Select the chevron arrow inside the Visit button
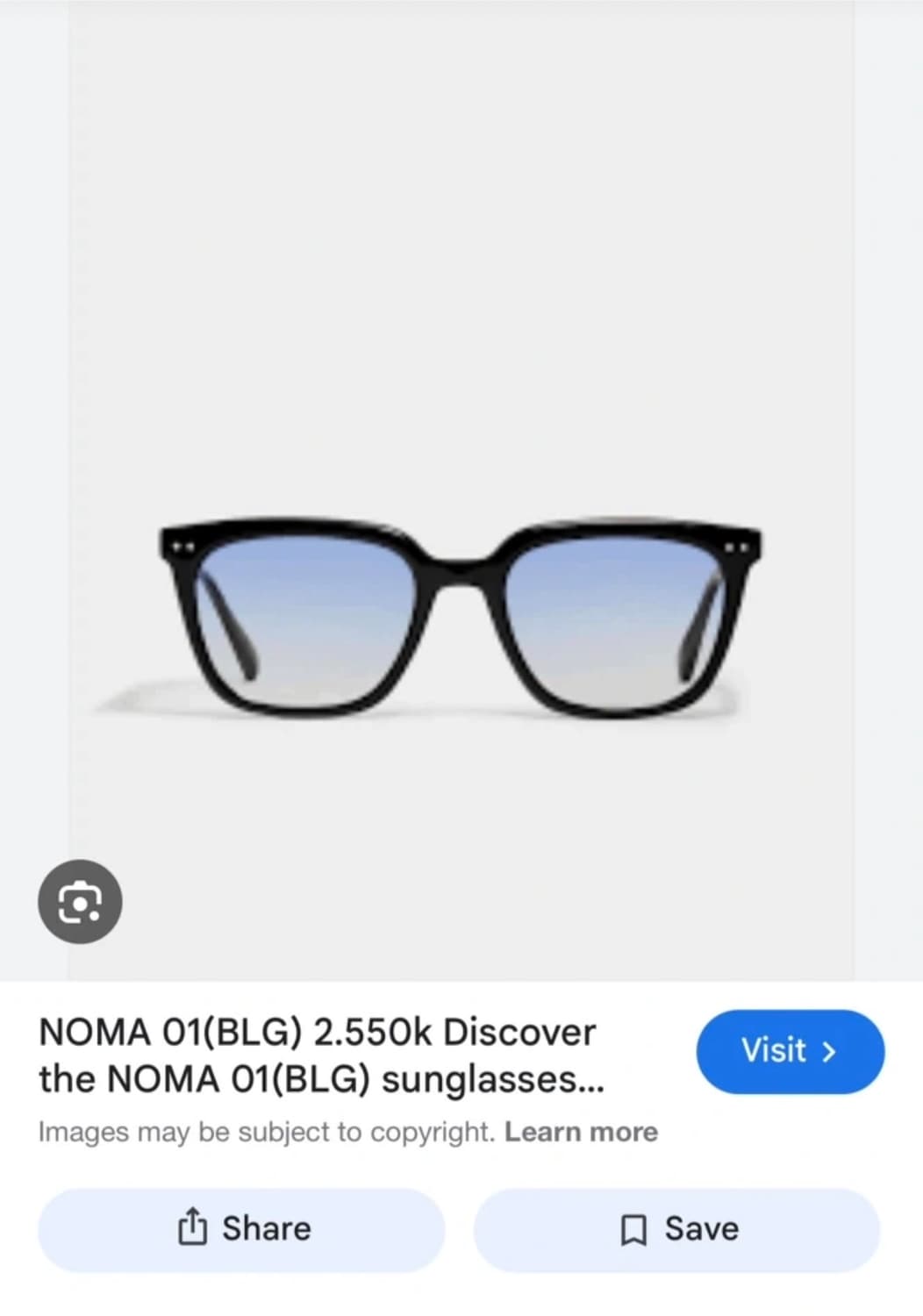The height and width of the screenshot is (1316, 923). [x=828, y=1052]
